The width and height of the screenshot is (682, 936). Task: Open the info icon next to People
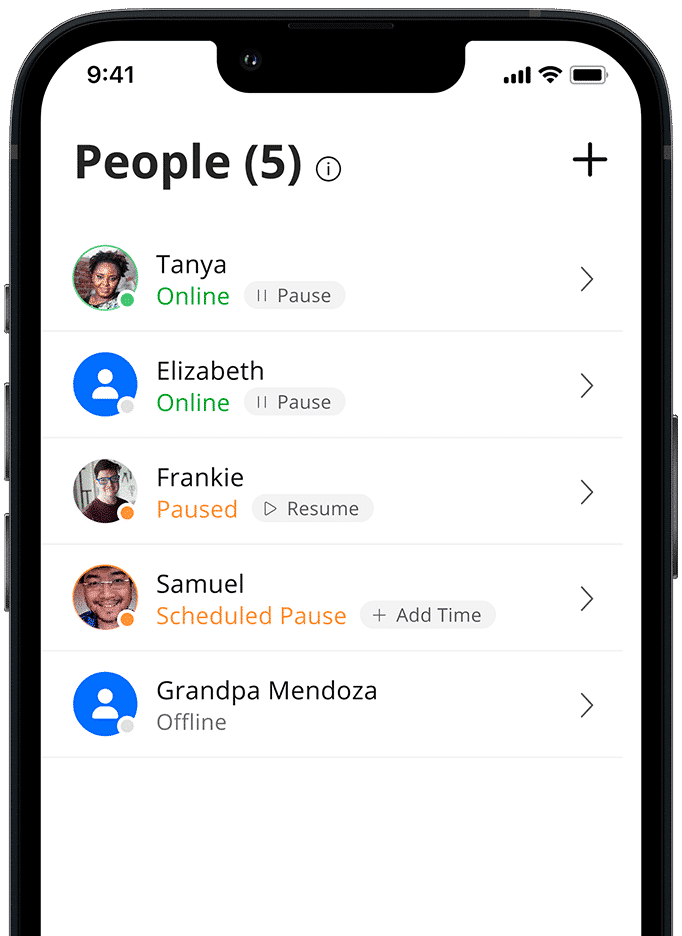[328, 169]
